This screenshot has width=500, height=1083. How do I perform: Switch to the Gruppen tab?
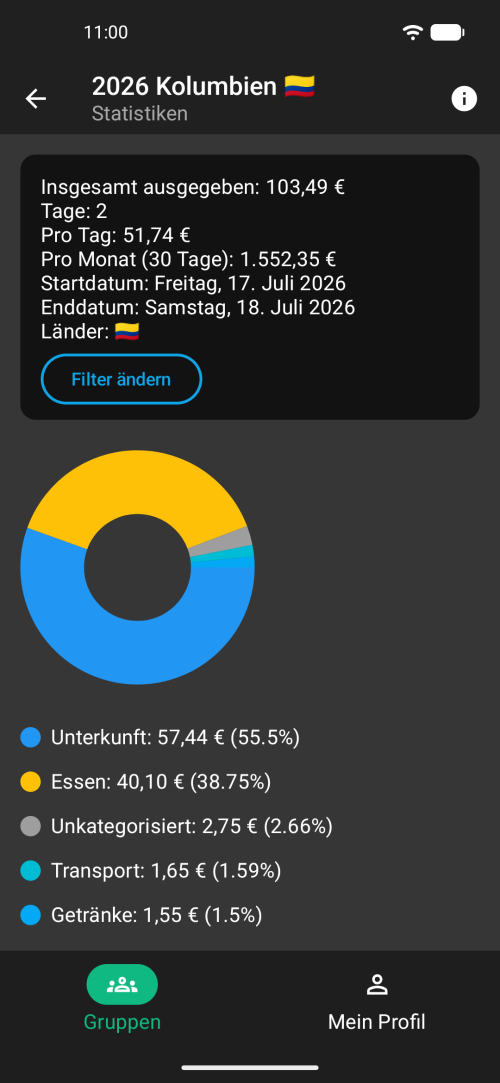point(122,998)
